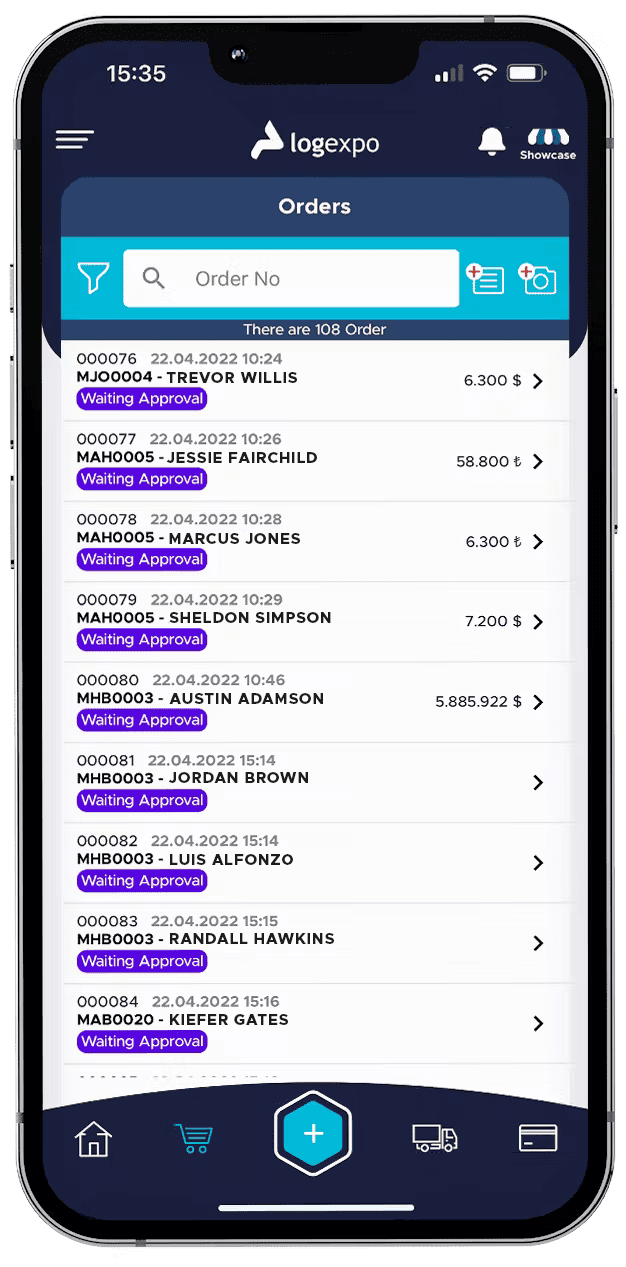Viewport: 626px width, 1267px height.
Task: Select Sheldon Simpson order 000079
Action: [313, 621]
